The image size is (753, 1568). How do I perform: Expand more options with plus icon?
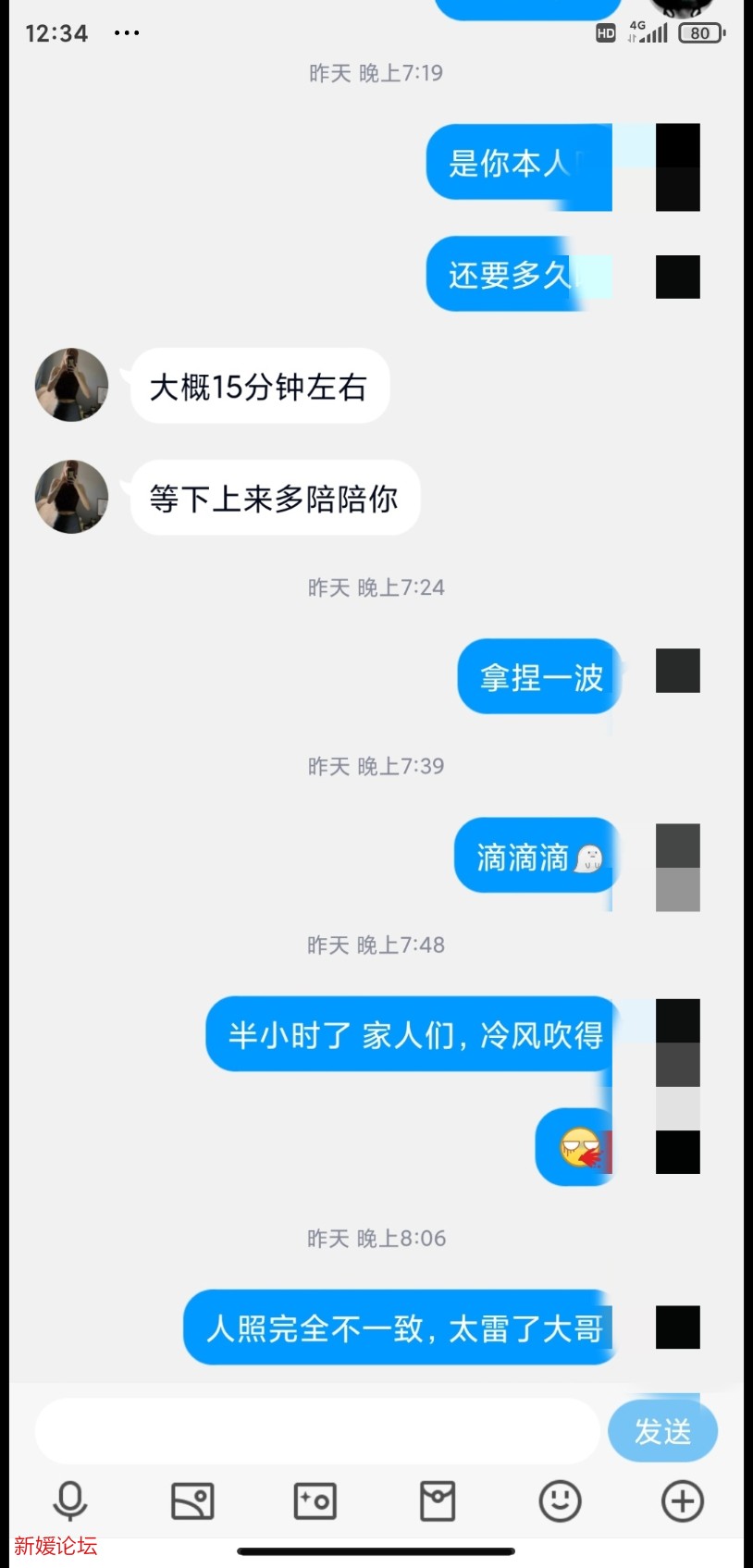click(683, 1500)
